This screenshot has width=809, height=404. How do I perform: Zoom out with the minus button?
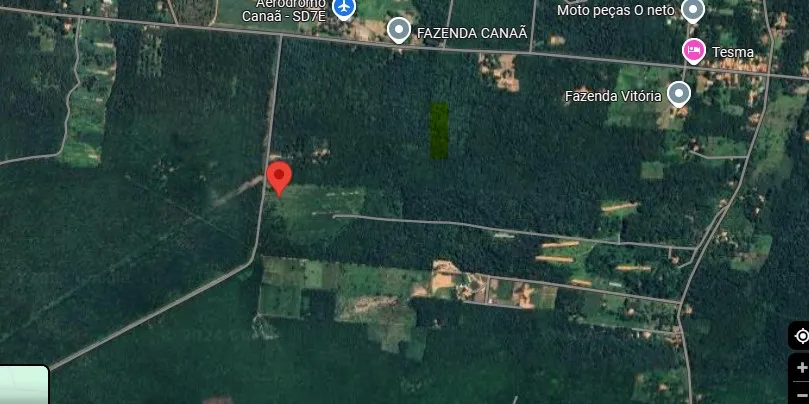pos(801,395)
